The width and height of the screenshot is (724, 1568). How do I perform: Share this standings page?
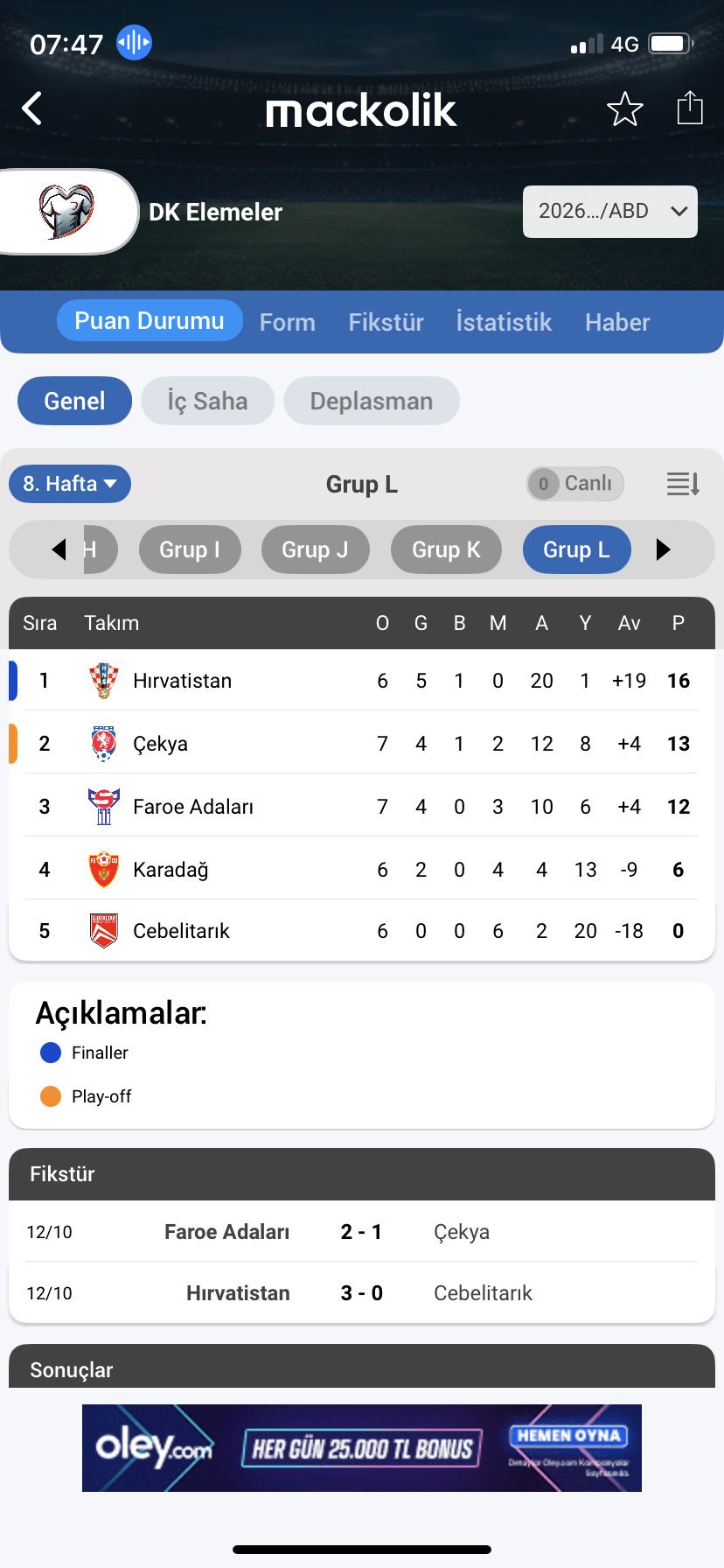point(690,108)
